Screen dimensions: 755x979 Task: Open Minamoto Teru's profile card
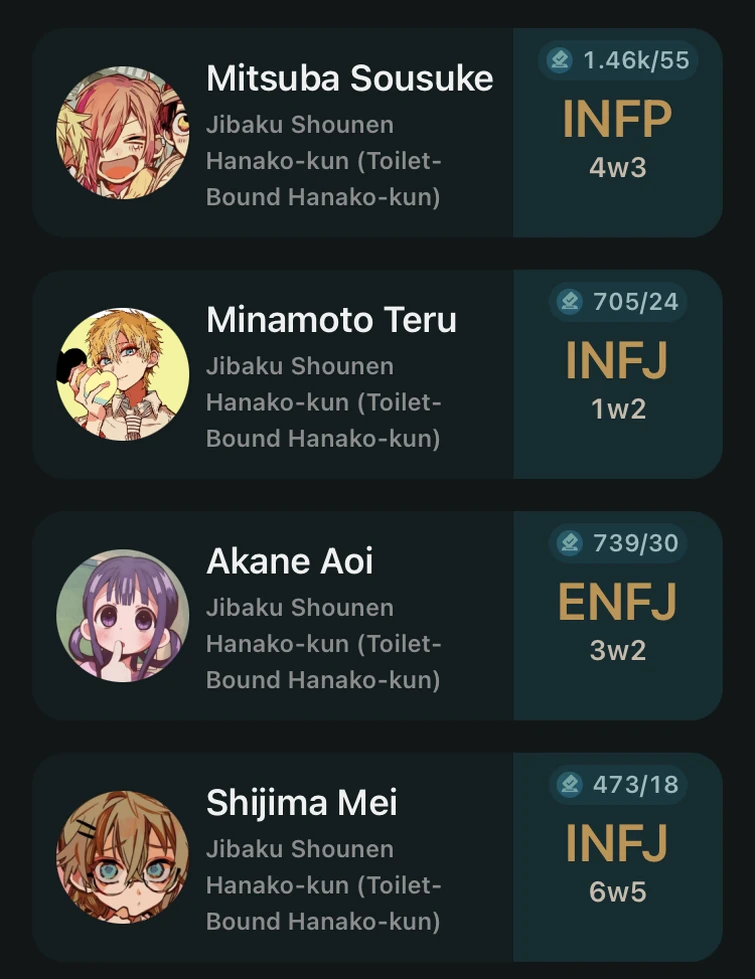point(331,320)
